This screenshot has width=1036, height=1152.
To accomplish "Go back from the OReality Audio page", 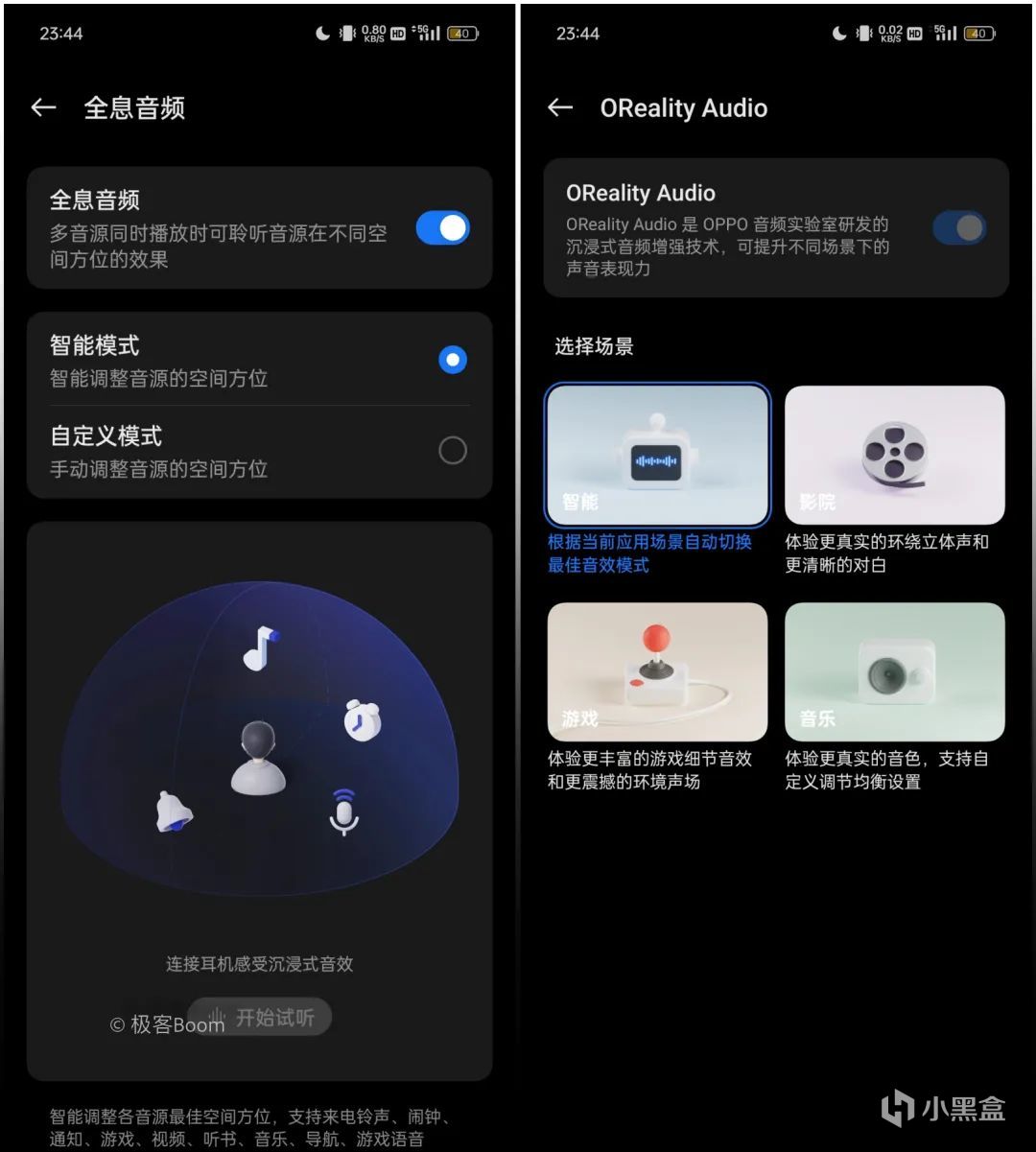I will pyautogui.click(x=560, y=107).
